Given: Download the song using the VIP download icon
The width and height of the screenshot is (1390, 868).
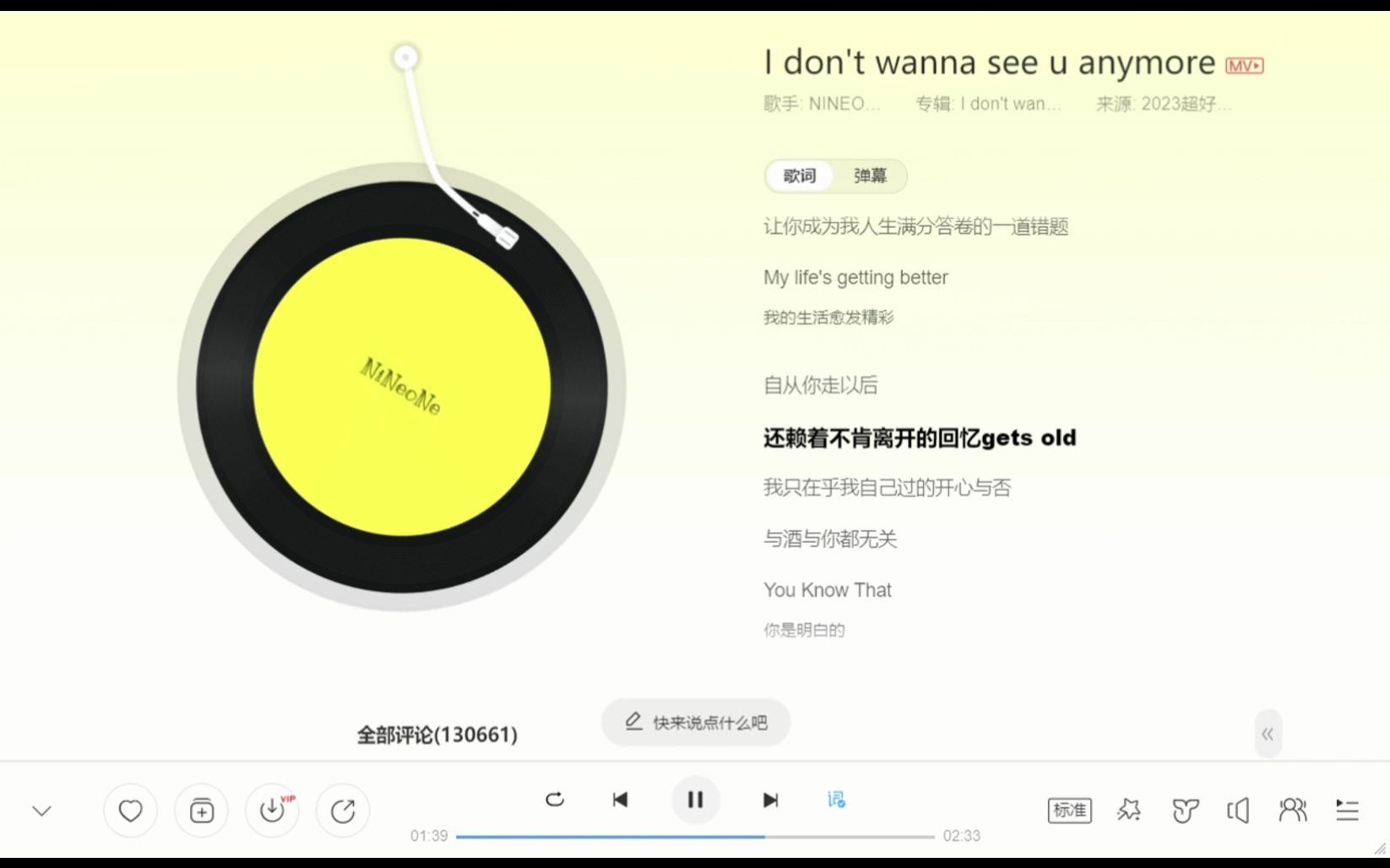Looking at the screenshot, I should 272,811.
